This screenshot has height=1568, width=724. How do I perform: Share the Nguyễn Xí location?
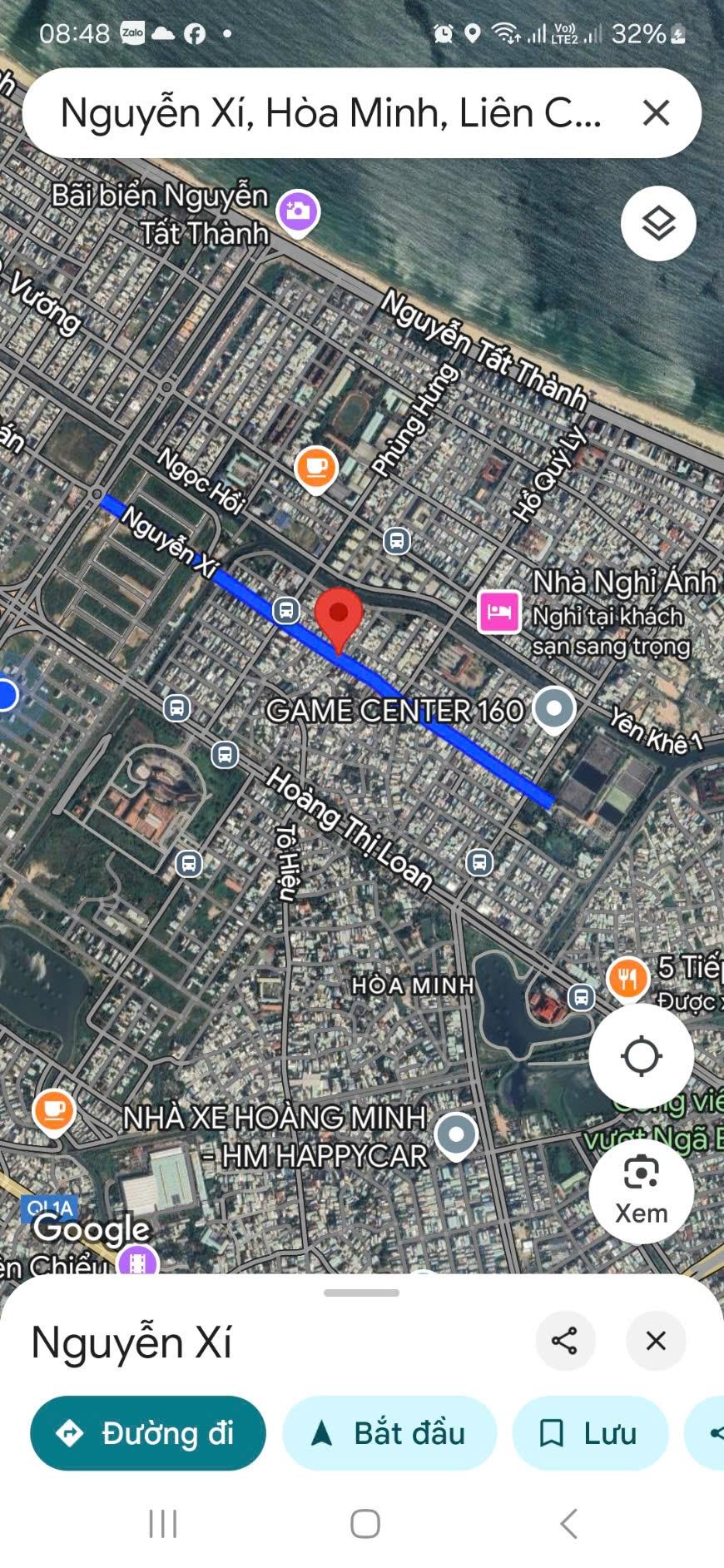(x=565, y=1341)
